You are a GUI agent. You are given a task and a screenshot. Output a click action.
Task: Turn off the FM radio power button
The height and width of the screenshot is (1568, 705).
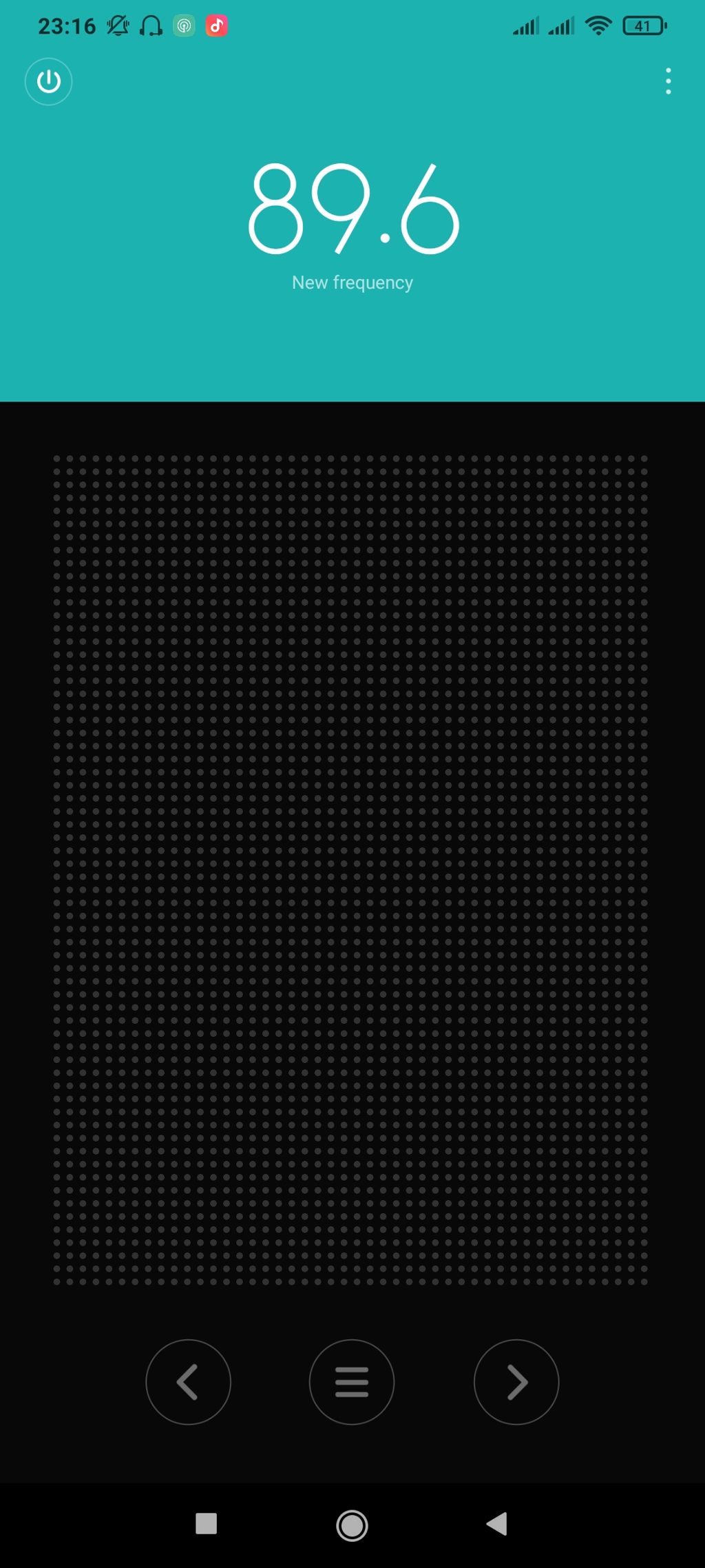click(49, 82)
